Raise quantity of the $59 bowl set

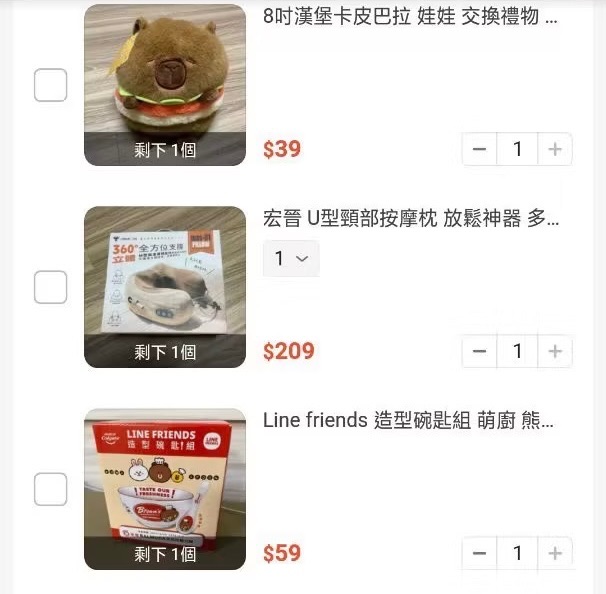click(x=555, y=553)
